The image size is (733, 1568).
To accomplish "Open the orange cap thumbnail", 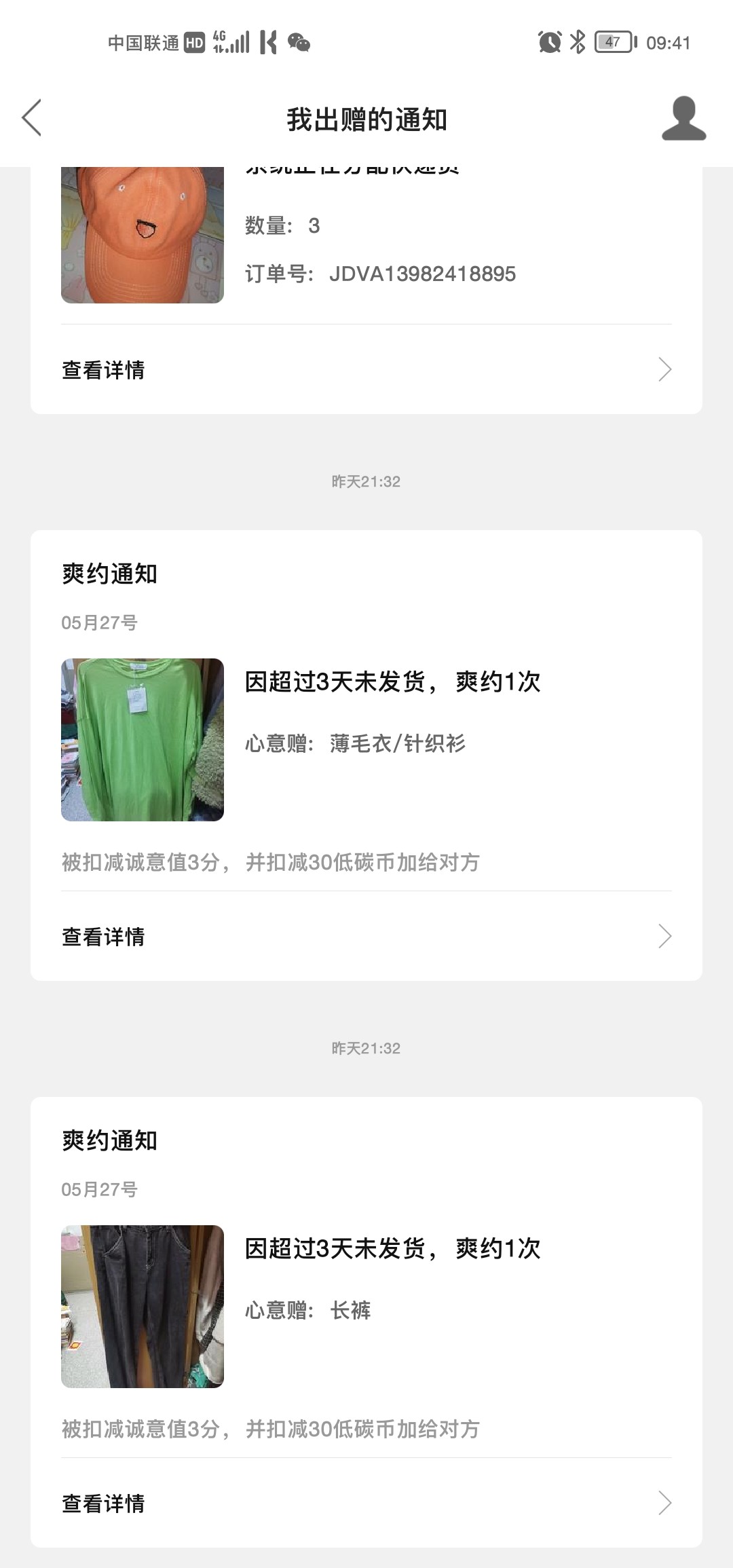I will tap(143, 234).
